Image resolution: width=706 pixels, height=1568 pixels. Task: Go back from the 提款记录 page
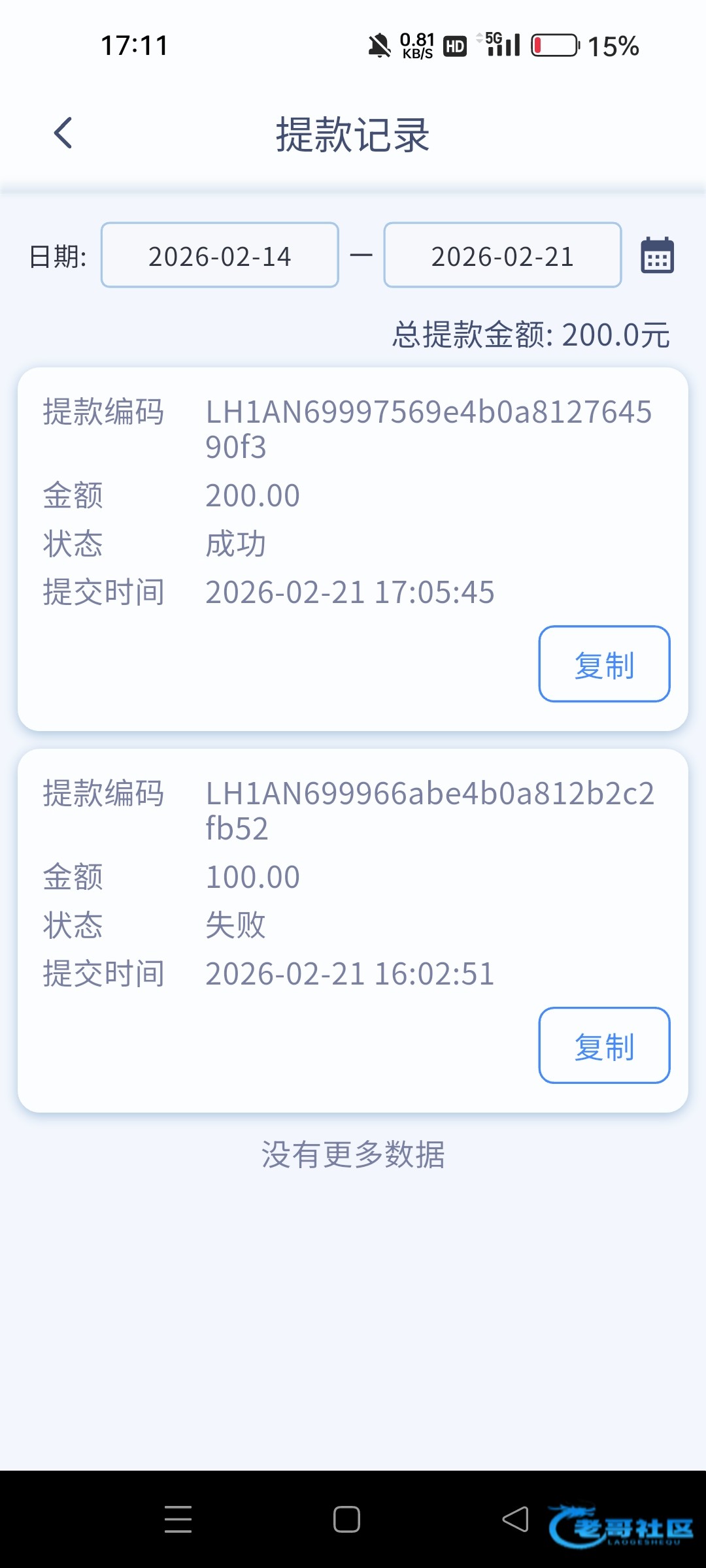click(x=63, y=133)
